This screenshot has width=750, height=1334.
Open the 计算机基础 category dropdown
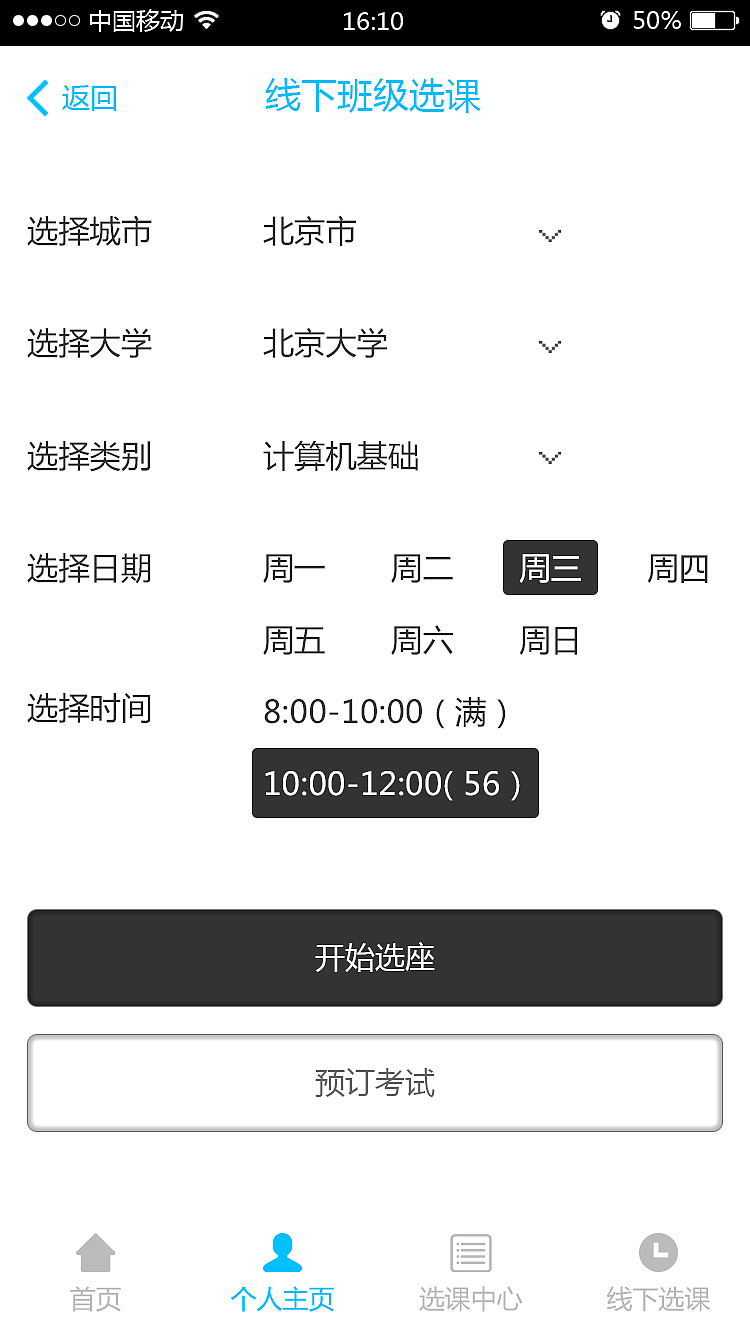click(x=549, y=457)
